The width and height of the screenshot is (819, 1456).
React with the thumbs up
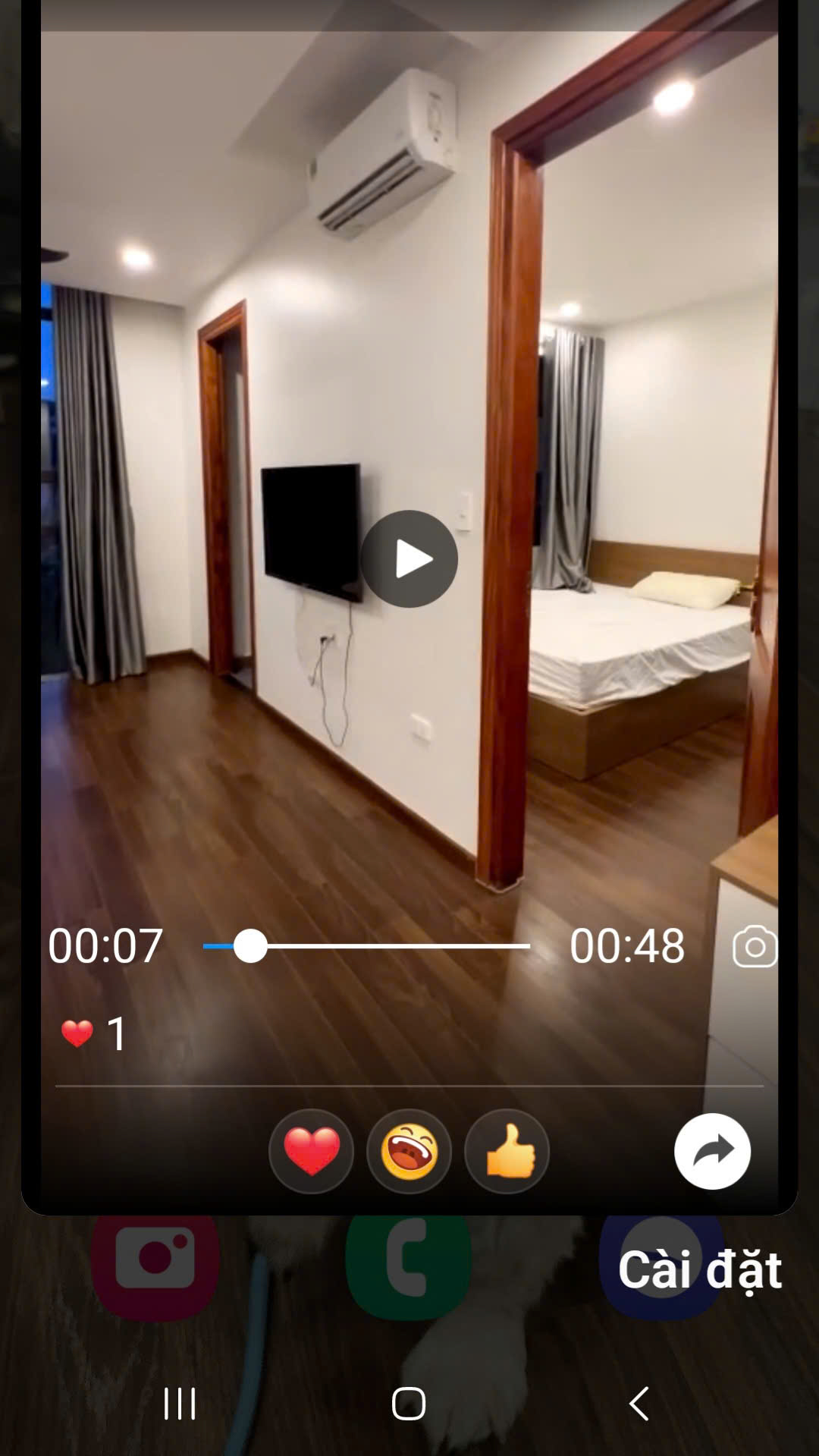[x=507, y=1151]
